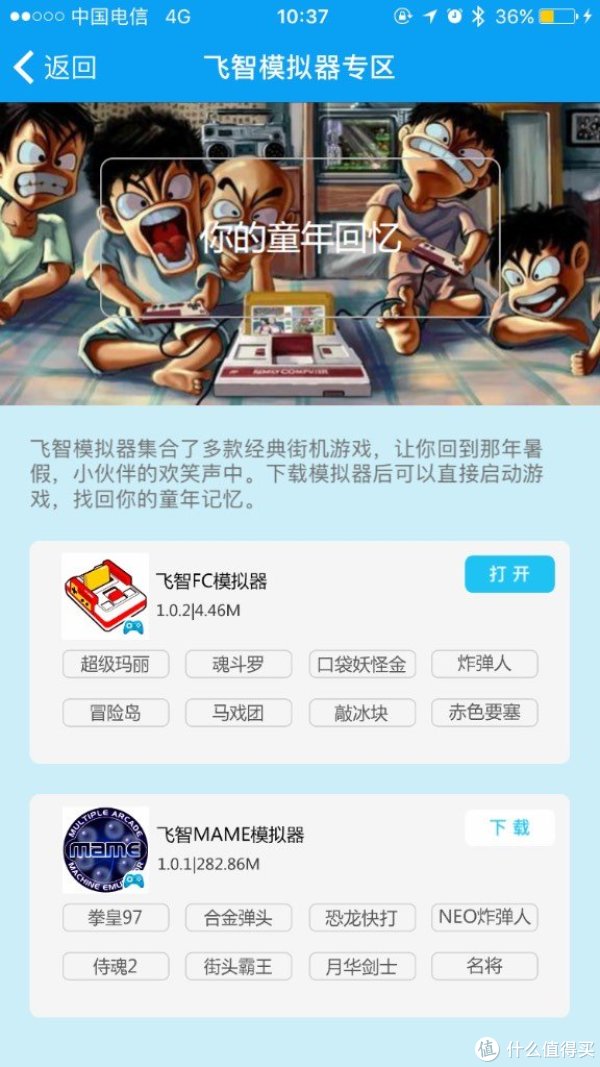Select the 侍魂2 game chip
Screen dimensions: 600x1067
tap(116, 966)
